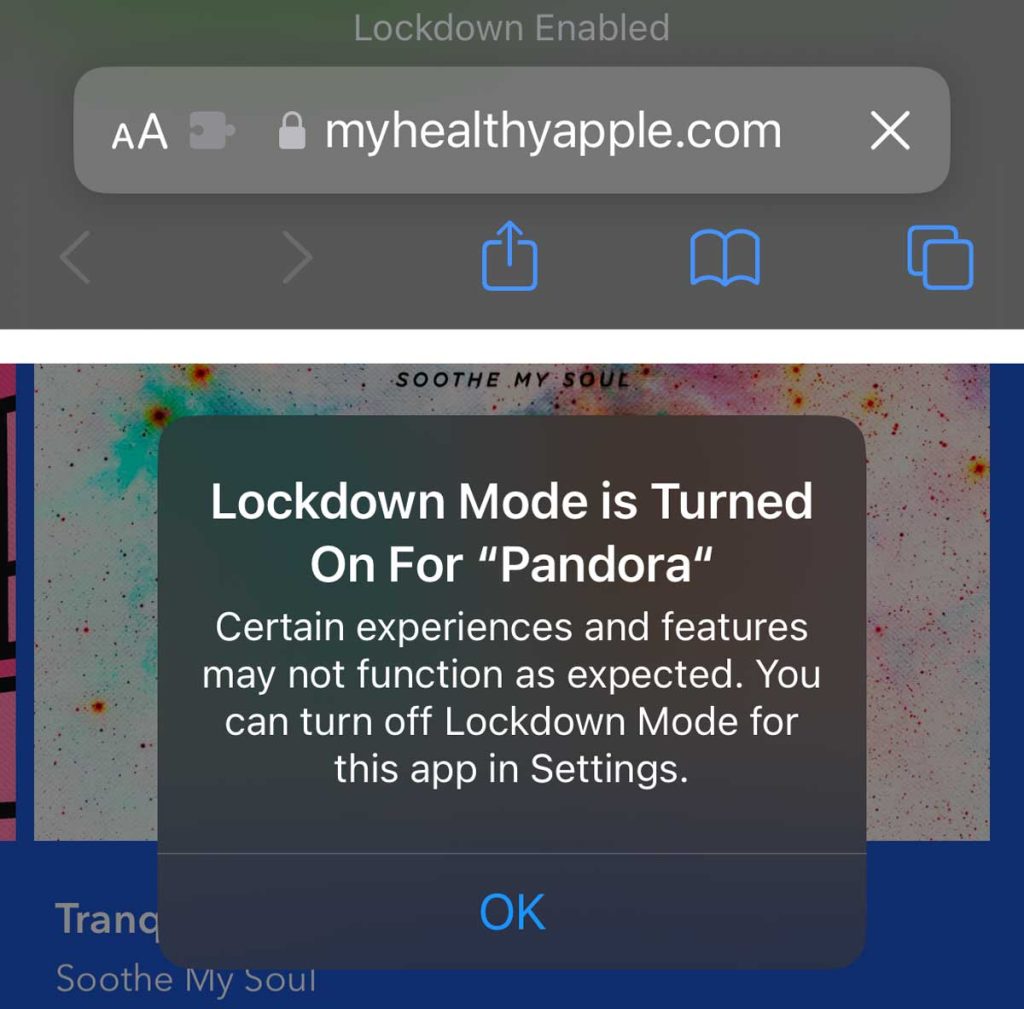Open the bookmarks book icon
This screenshot has width=1024, height=1009.
point(725,258)
